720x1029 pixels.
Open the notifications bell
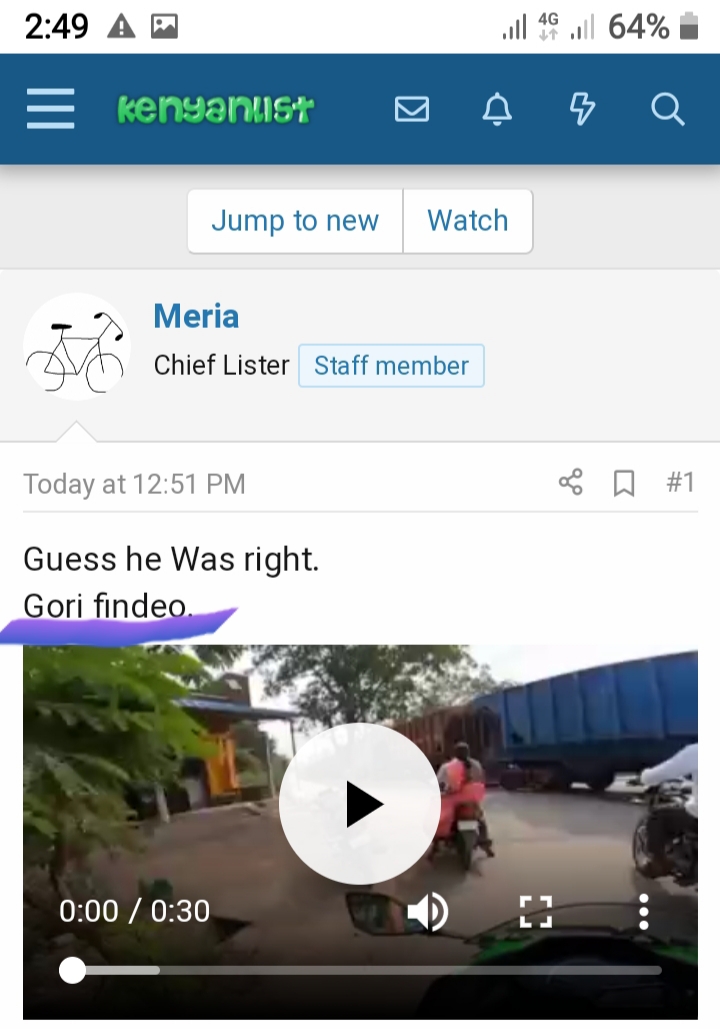pyautogui.click(x=497, y=108)
